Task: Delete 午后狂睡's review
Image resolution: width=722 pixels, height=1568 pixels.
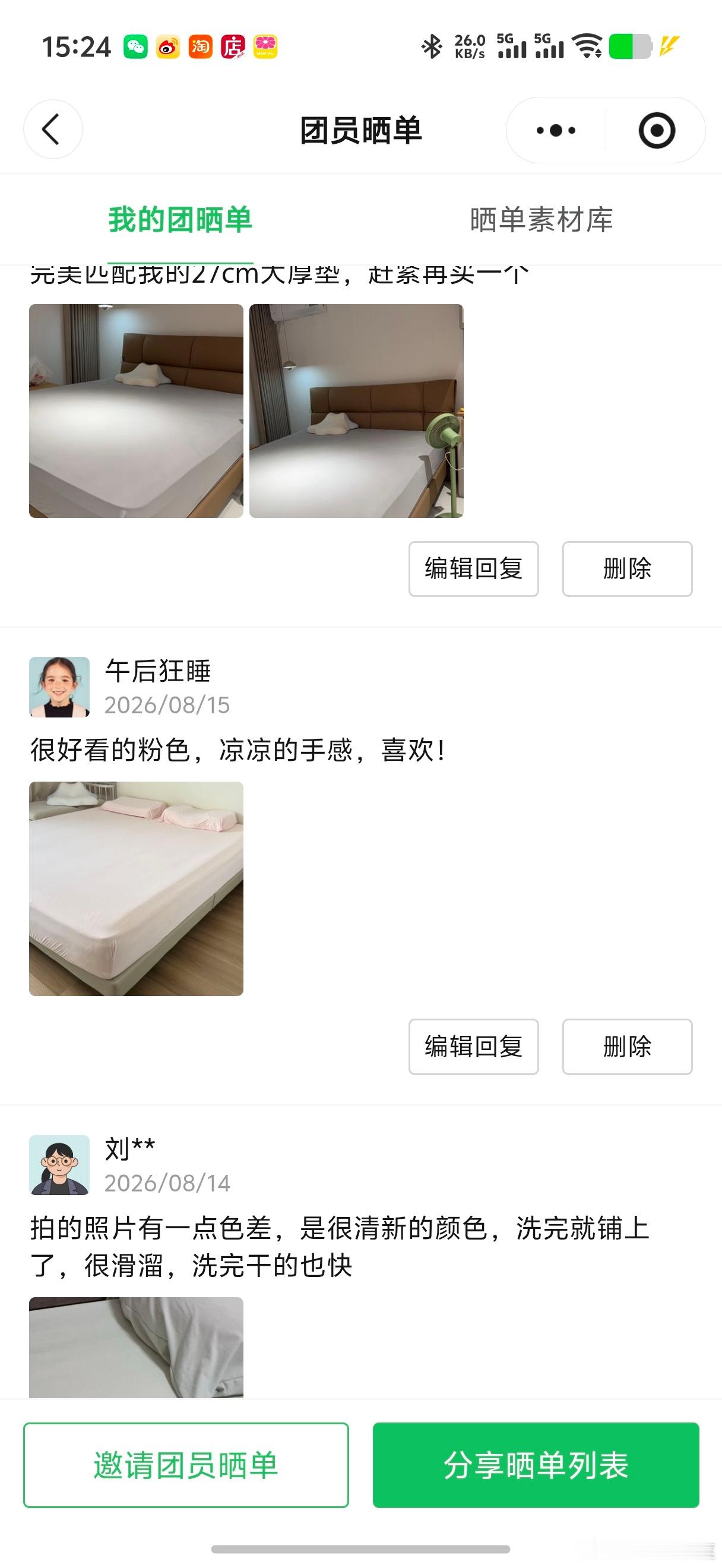Action: (x=628, y=1047)
